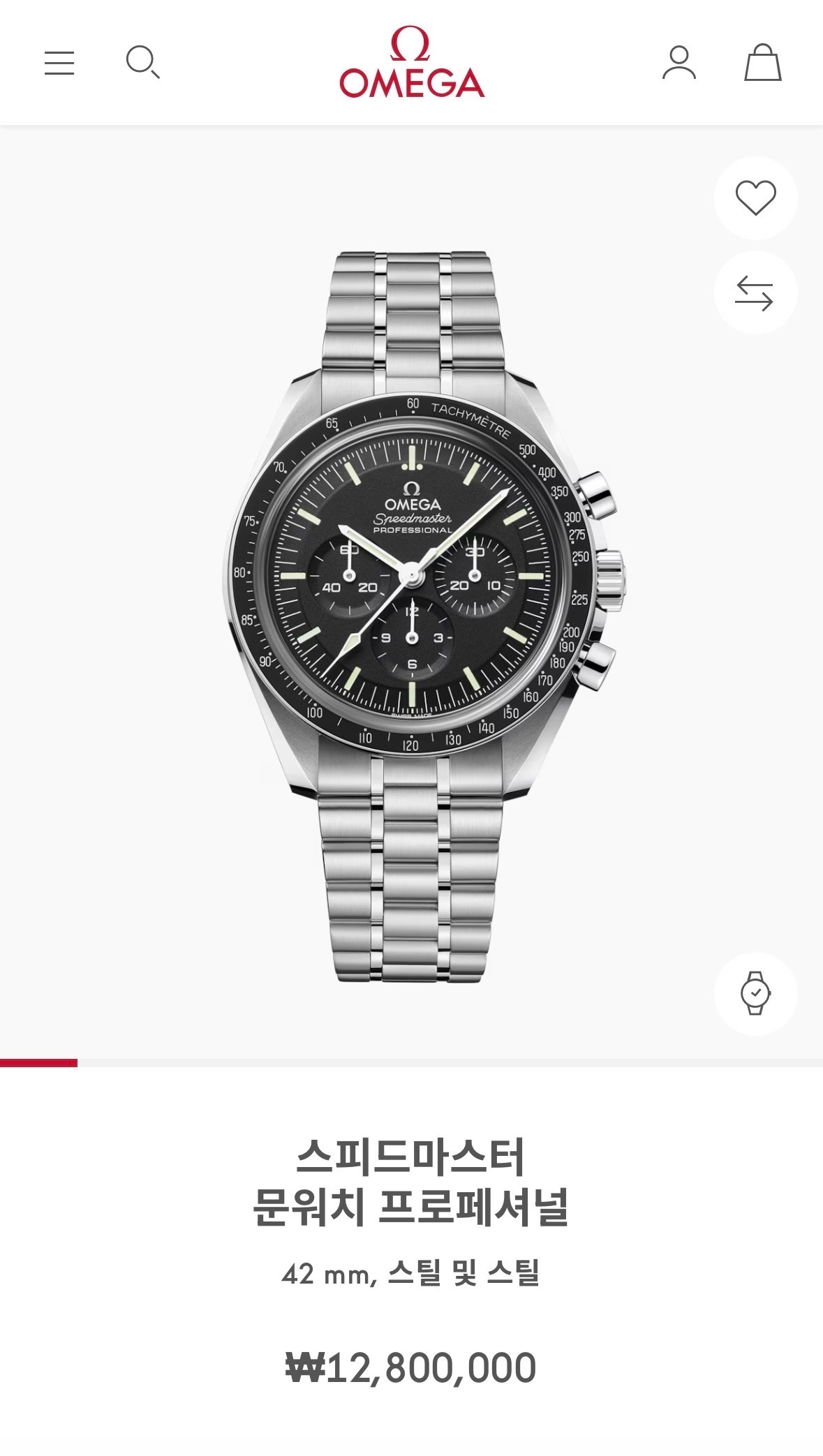Screen dimensions: 823x1456
Task: Go to the Omega home logo
Action: pyautogui.click(x=412, y=63)
